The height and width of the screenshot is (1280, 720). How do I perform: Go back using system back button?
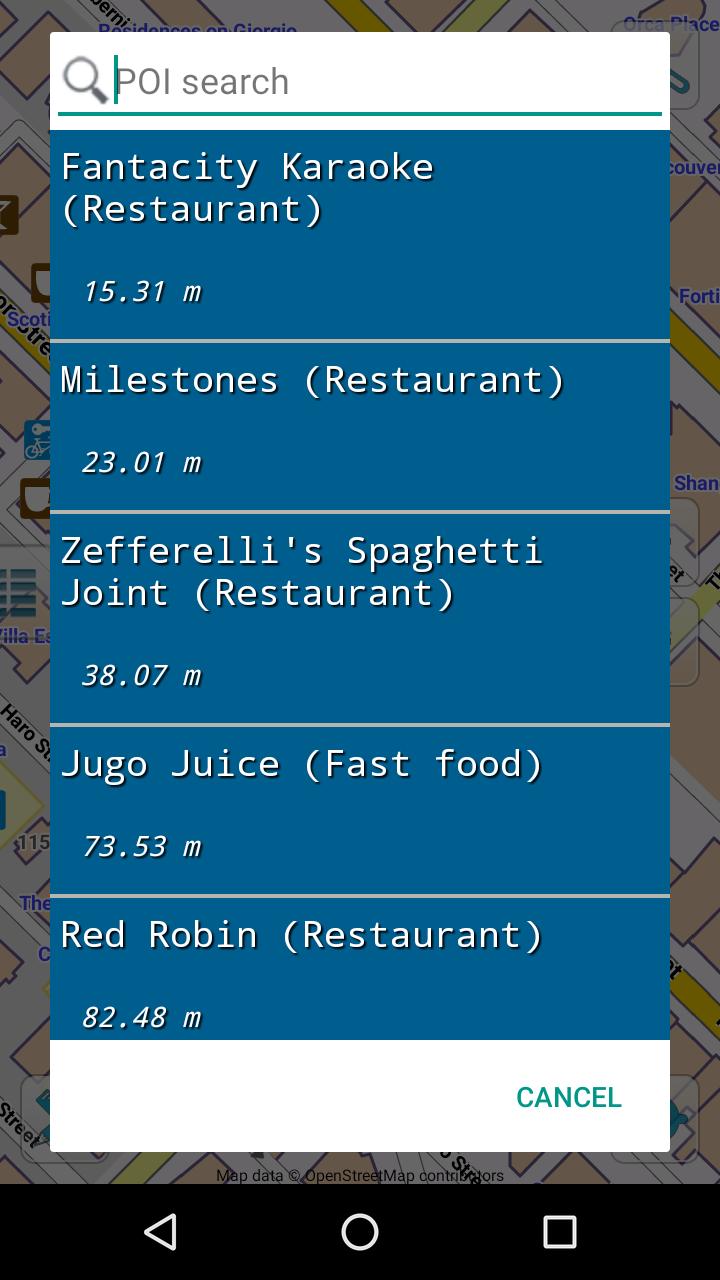pyautogui.click(x=160, y=1232)
